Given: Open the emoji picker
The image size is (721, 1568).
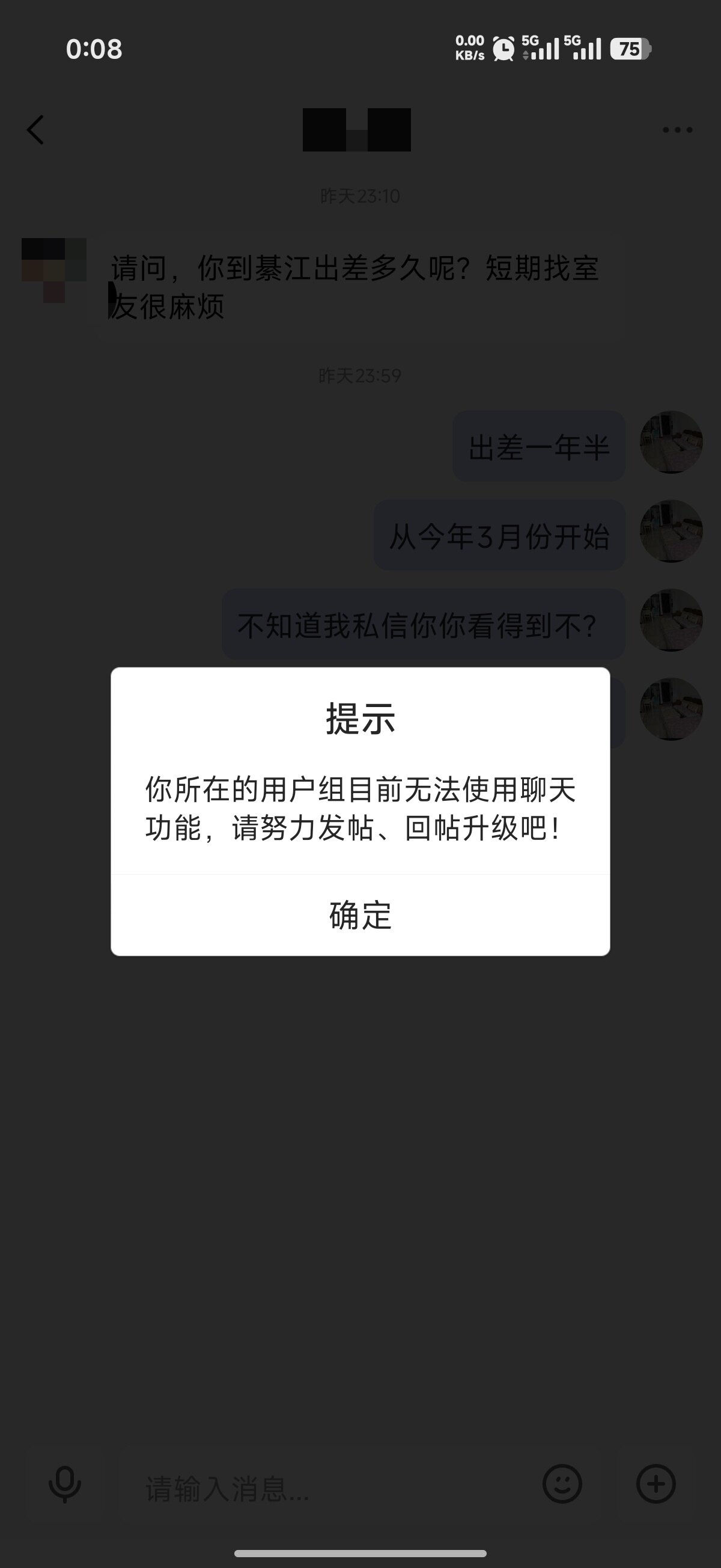Looking at the screenshot, I should tap(562, 1484).
